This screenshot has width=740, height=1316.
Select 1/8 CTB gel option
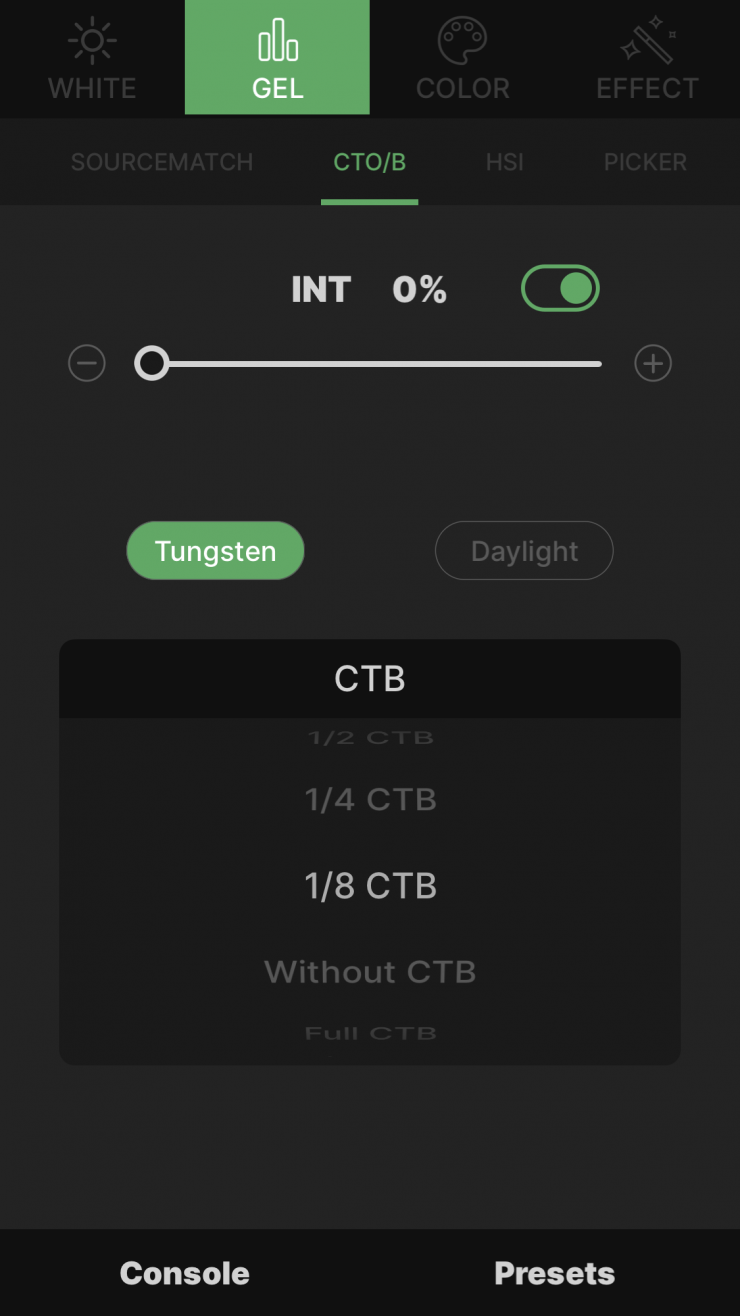370,886
